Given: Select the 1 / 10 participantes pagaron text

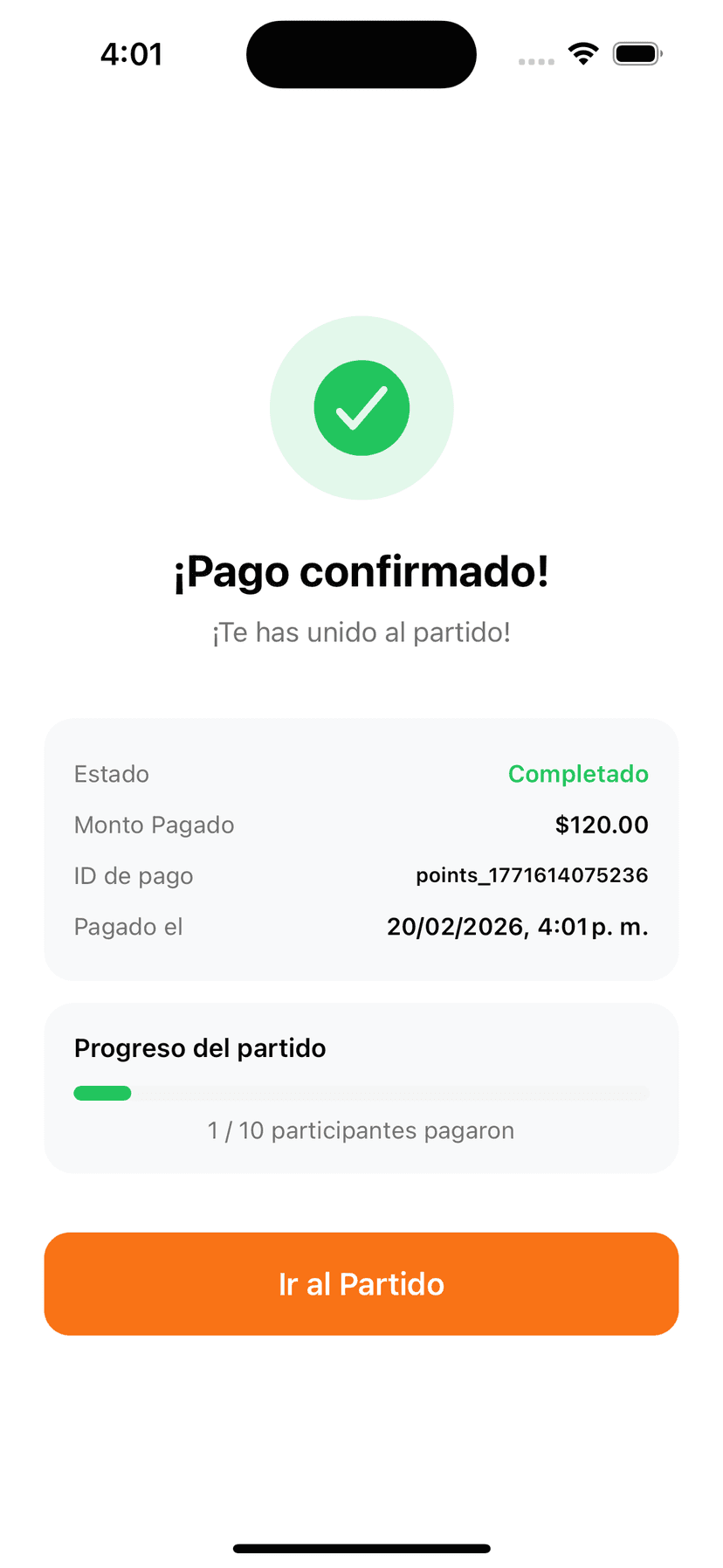Looking at the screenshot, I should click(x=361, y=1129).
